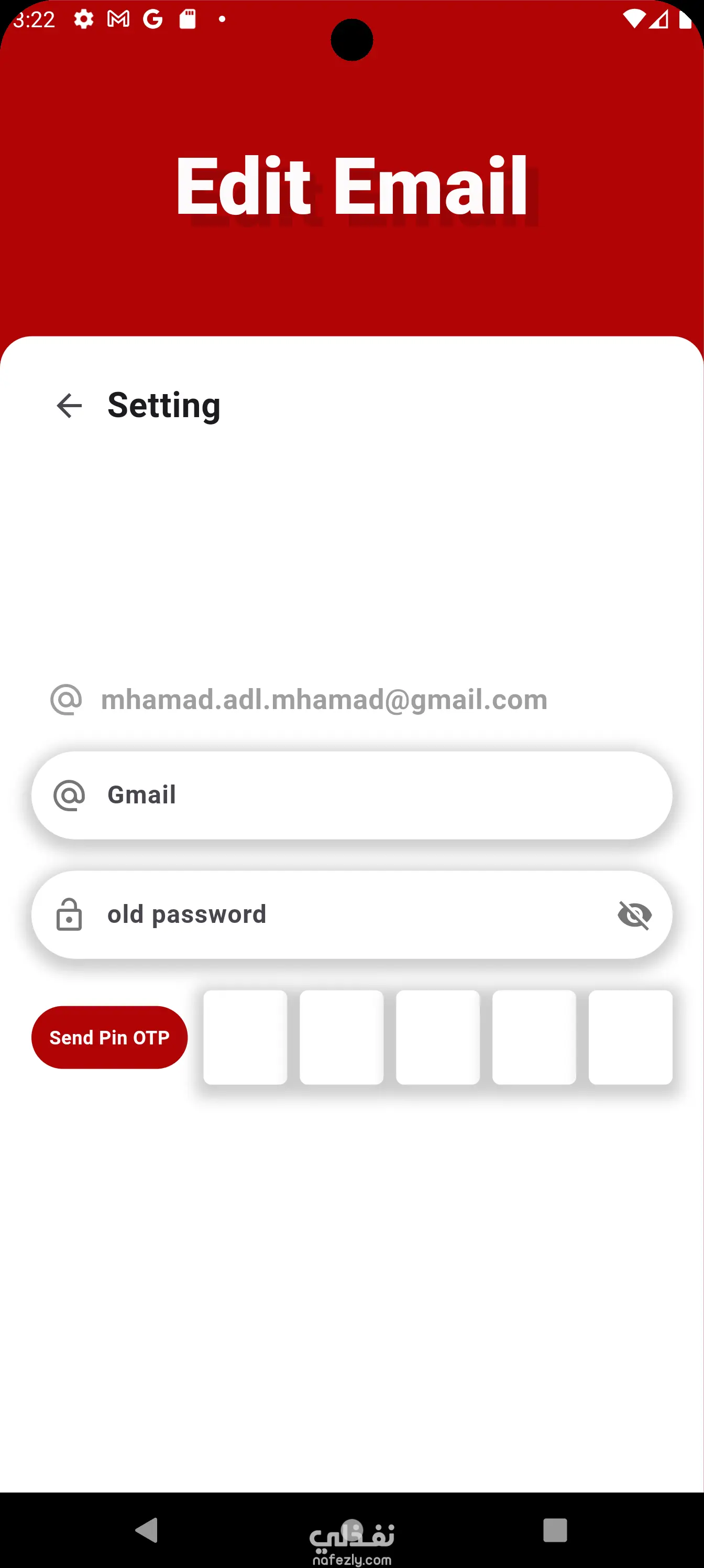Select the first OTP digit box
Screen dimensions: 704x1568
[245, 1037]
